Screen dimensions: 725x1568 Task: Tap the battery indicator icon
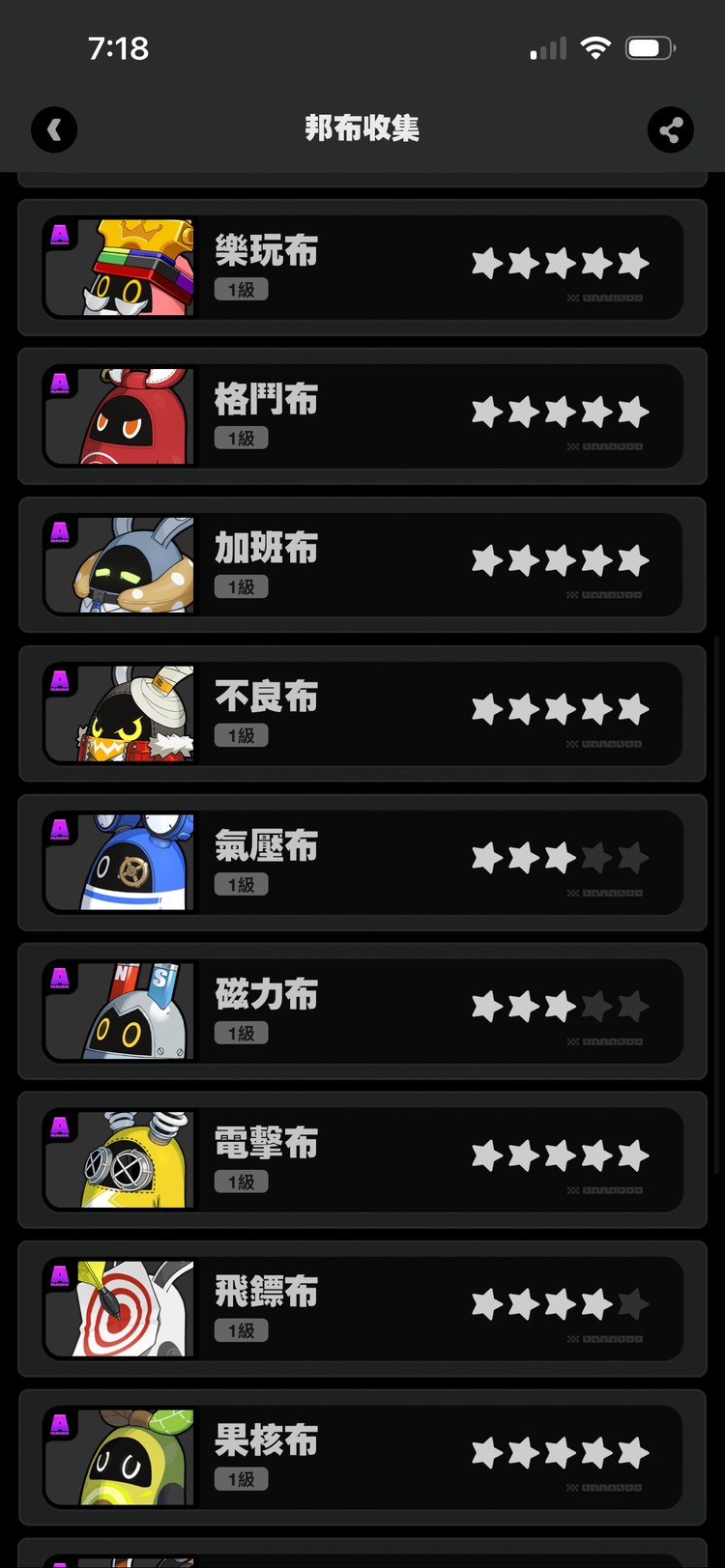[x=650, y=45]
